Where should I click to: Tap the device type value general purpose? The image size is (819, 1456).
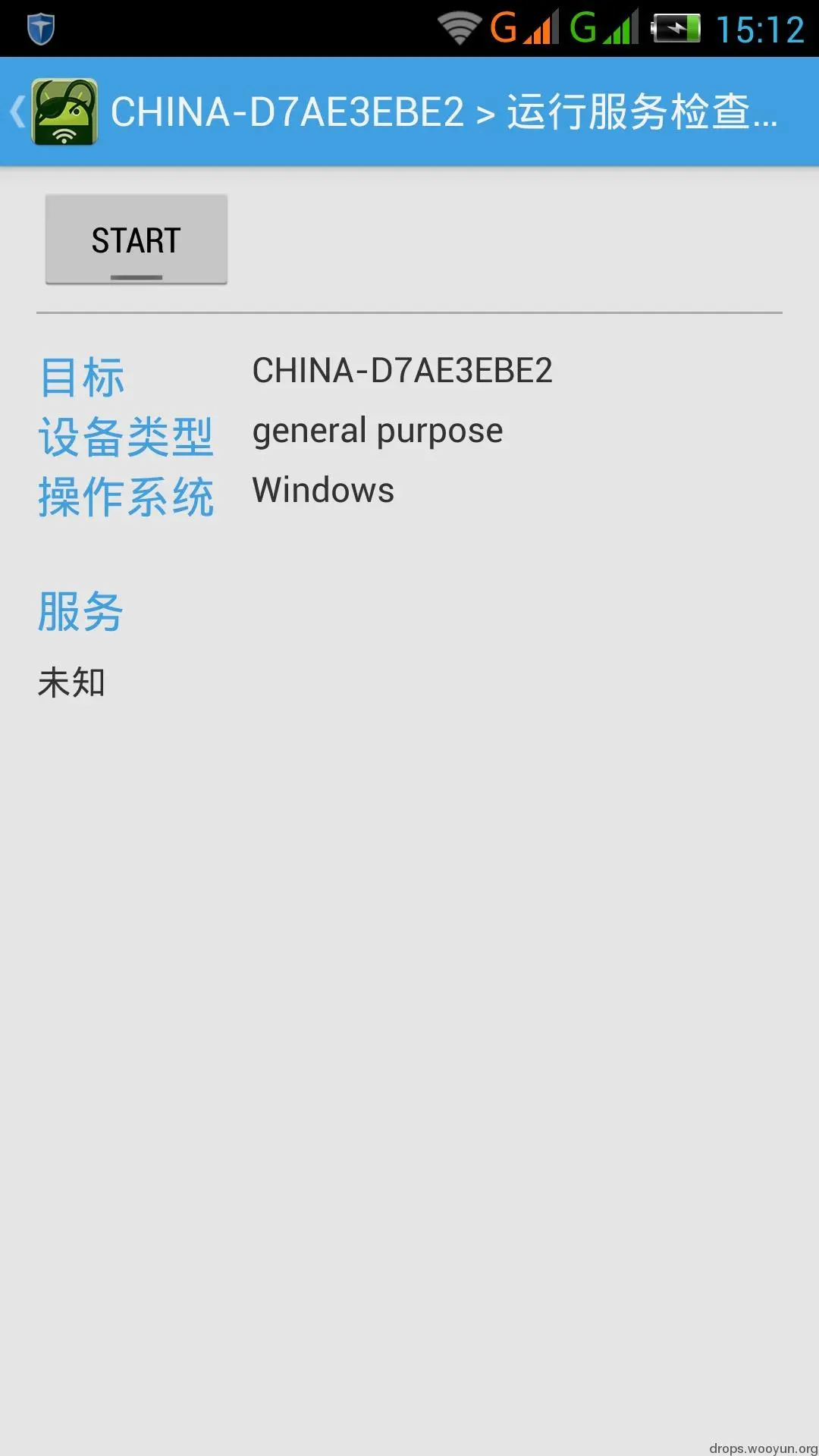(377, 430)
